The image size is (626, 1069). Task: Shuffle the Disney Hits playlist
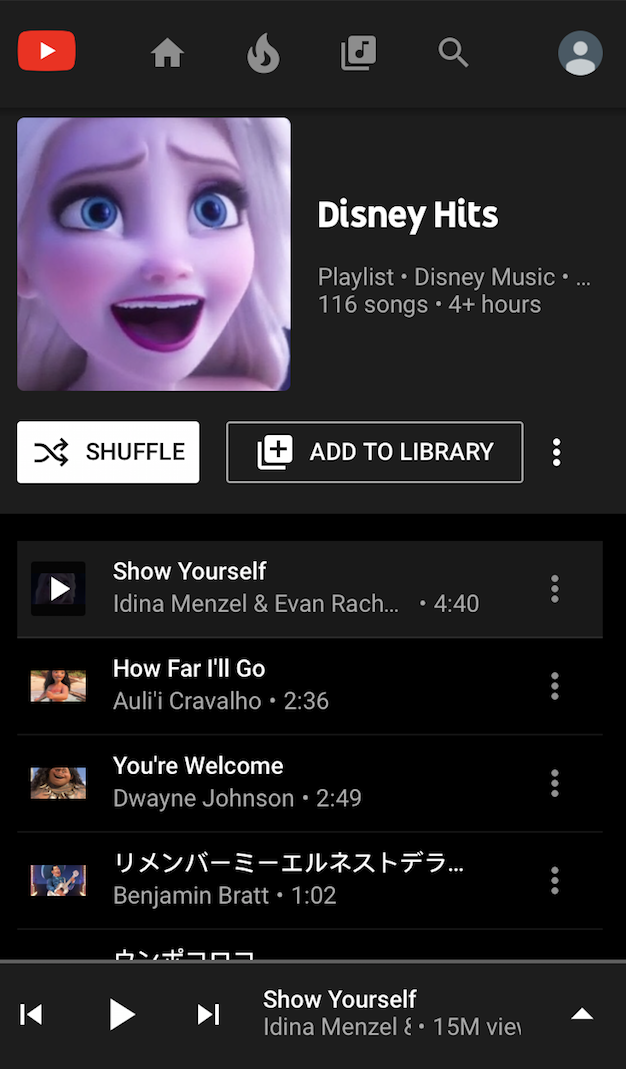click(108, 452)
